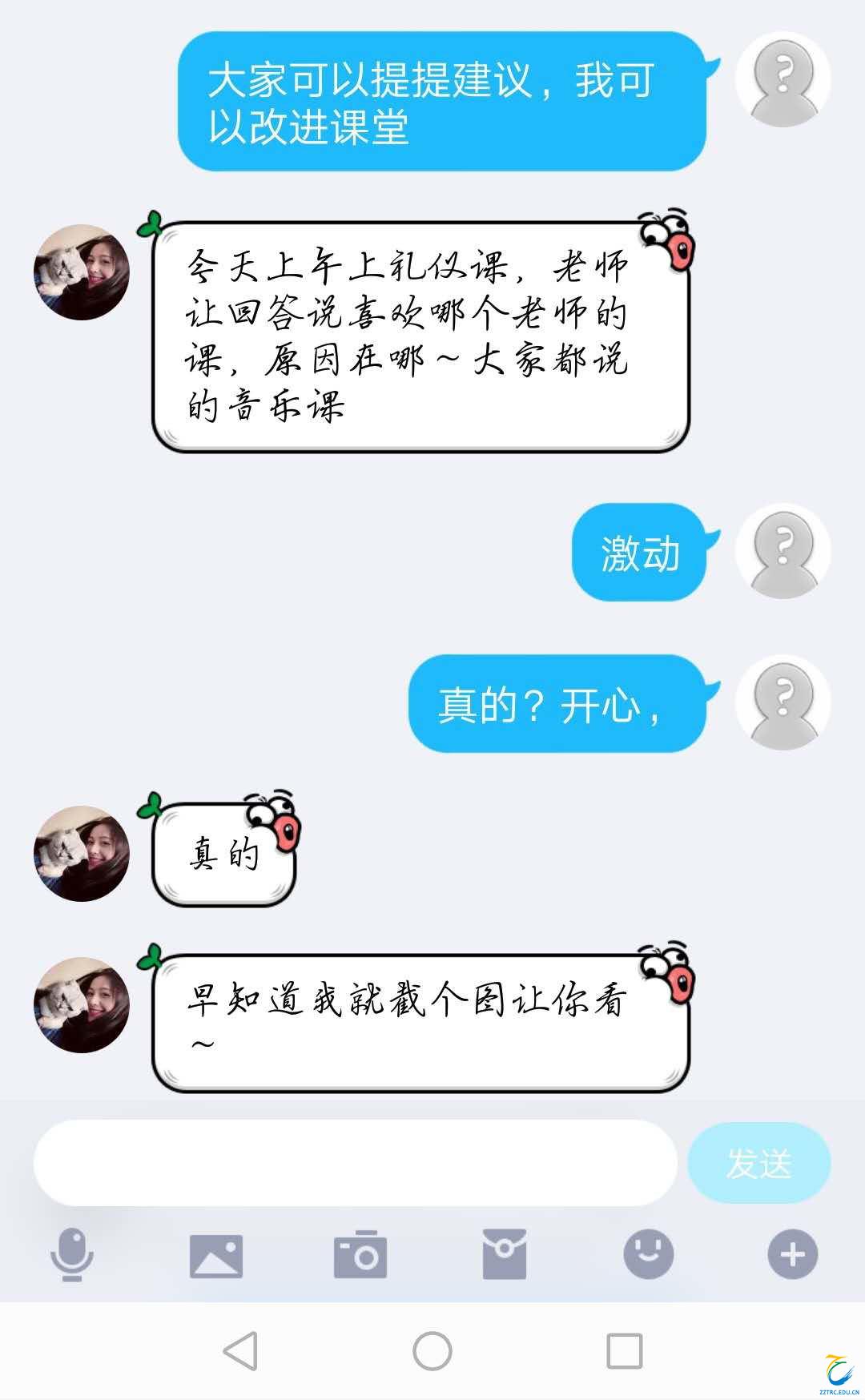
Task: Expand more options with the plus icon
Action: point(792,1254)
